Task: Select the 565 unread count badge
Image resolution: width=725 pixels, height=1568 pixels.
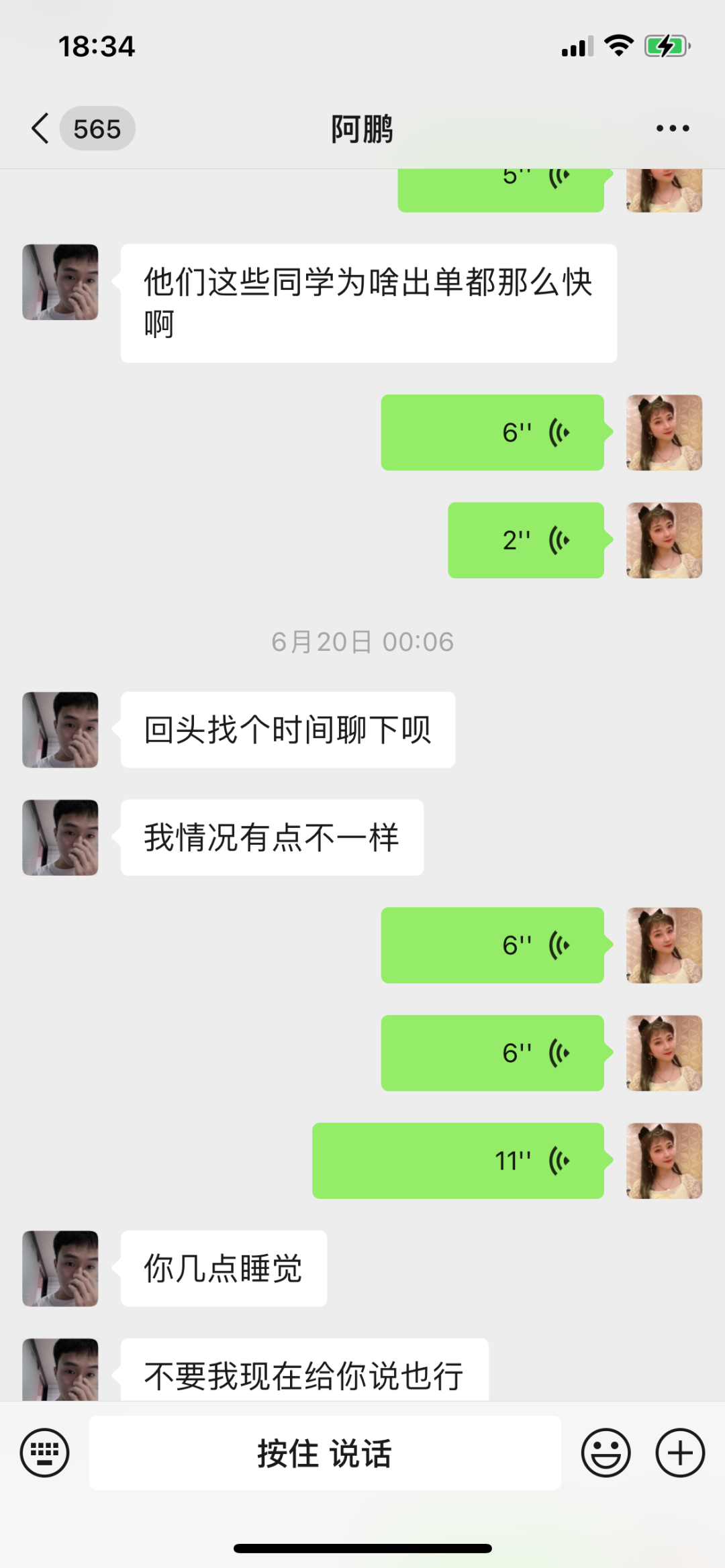Action: pyautogui.click(x=97, y=127)
